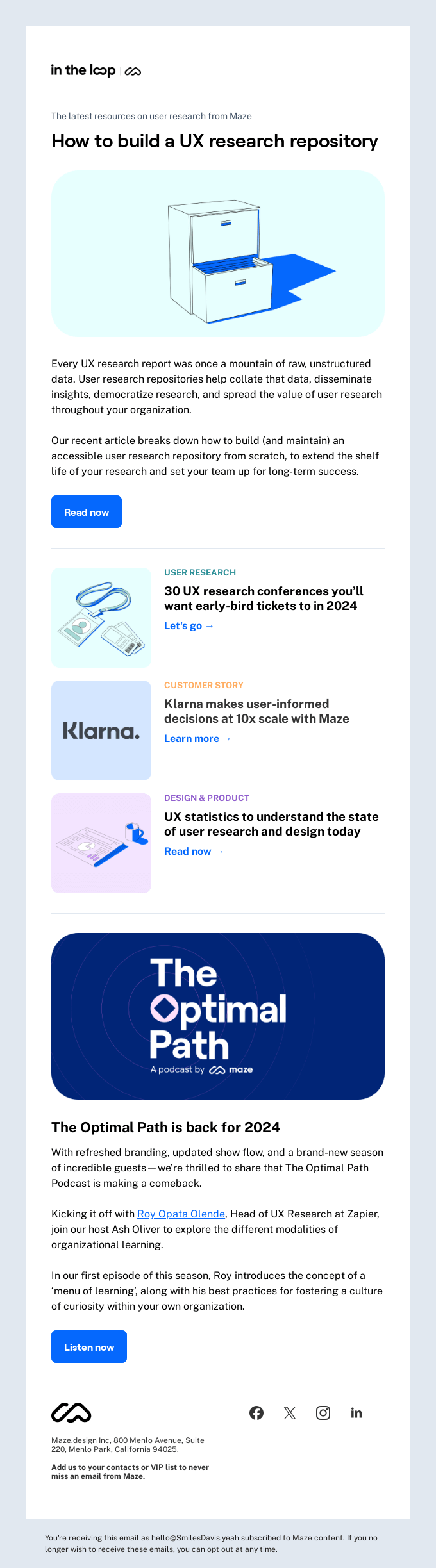Screen dimensions: 436x1568
Task: Open the Klarna customer story thumbnail
Action: (x=101, y=730)
